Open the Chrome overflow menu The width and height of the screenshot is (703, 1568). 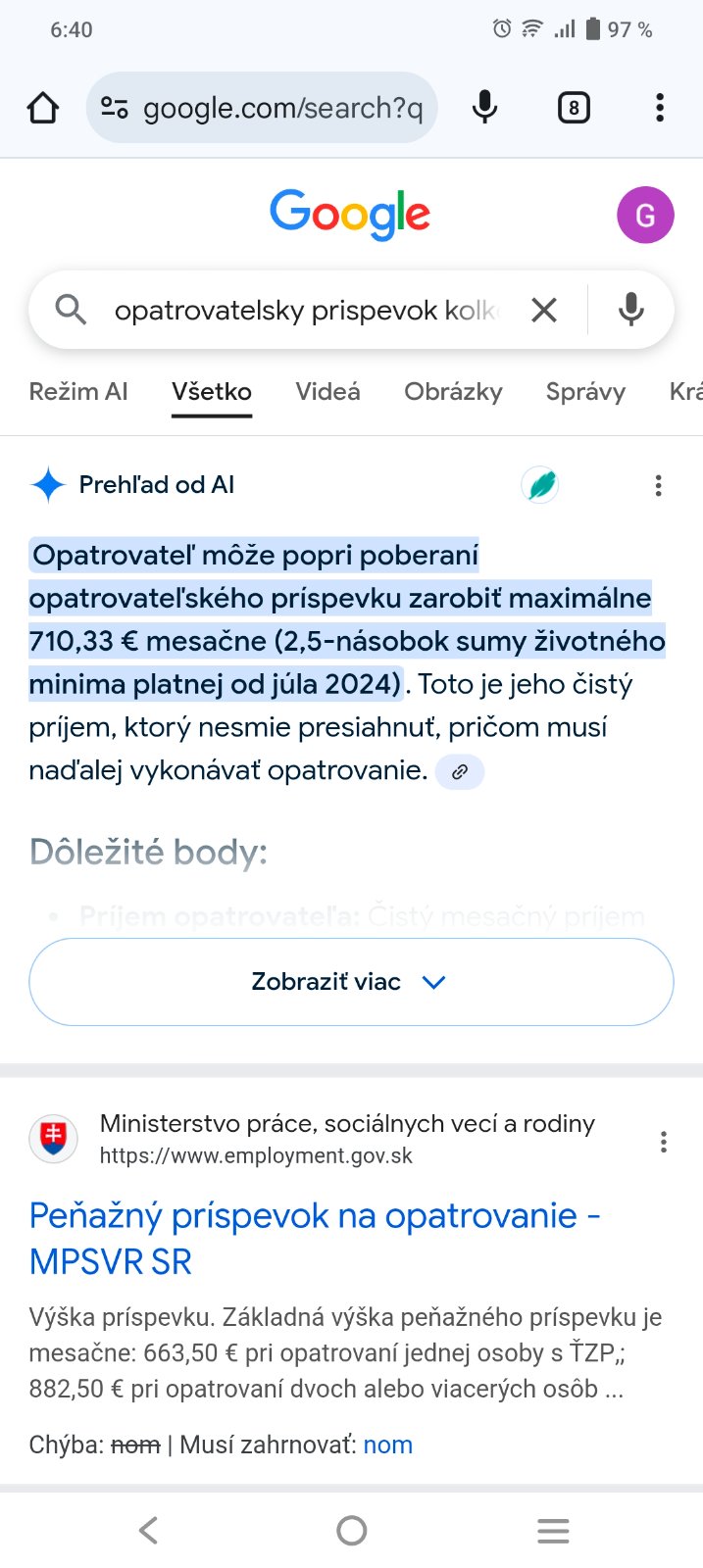click(660, 107)
